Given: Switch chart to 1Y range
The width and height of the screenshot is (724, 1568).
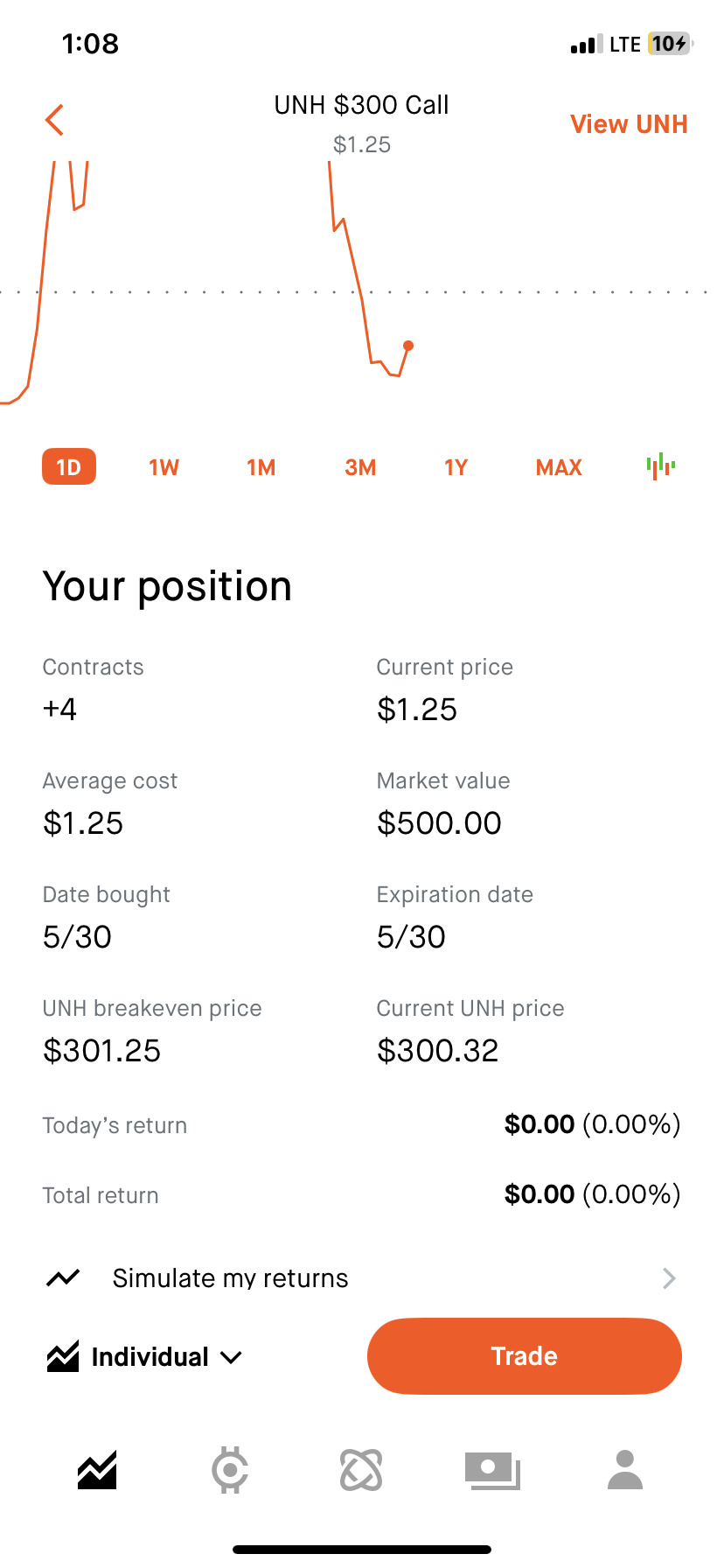Looking at the screenshot, I should coord(456,467).
